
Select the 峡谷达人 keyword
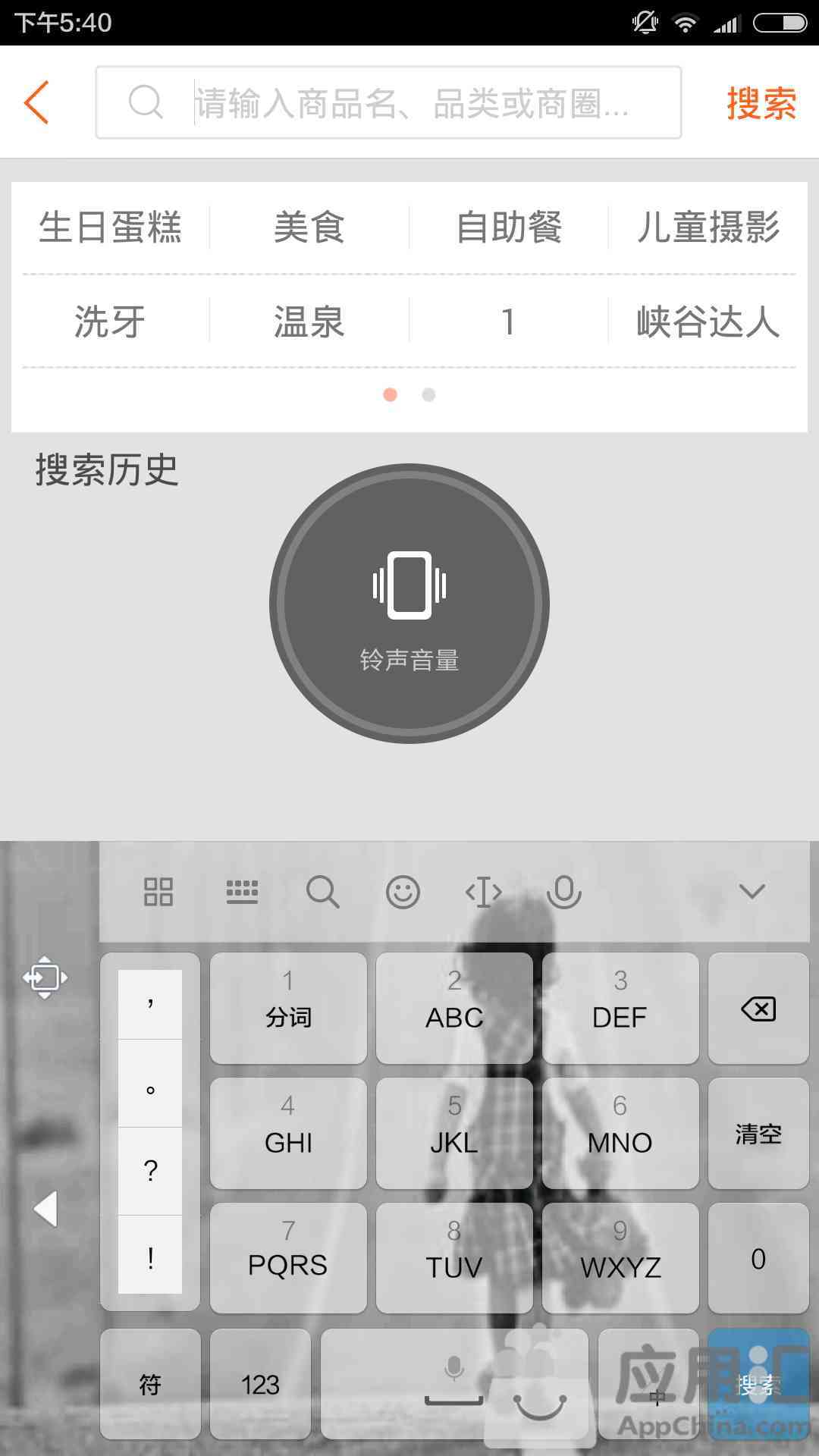pyautogui.click(x=708, y=322)
